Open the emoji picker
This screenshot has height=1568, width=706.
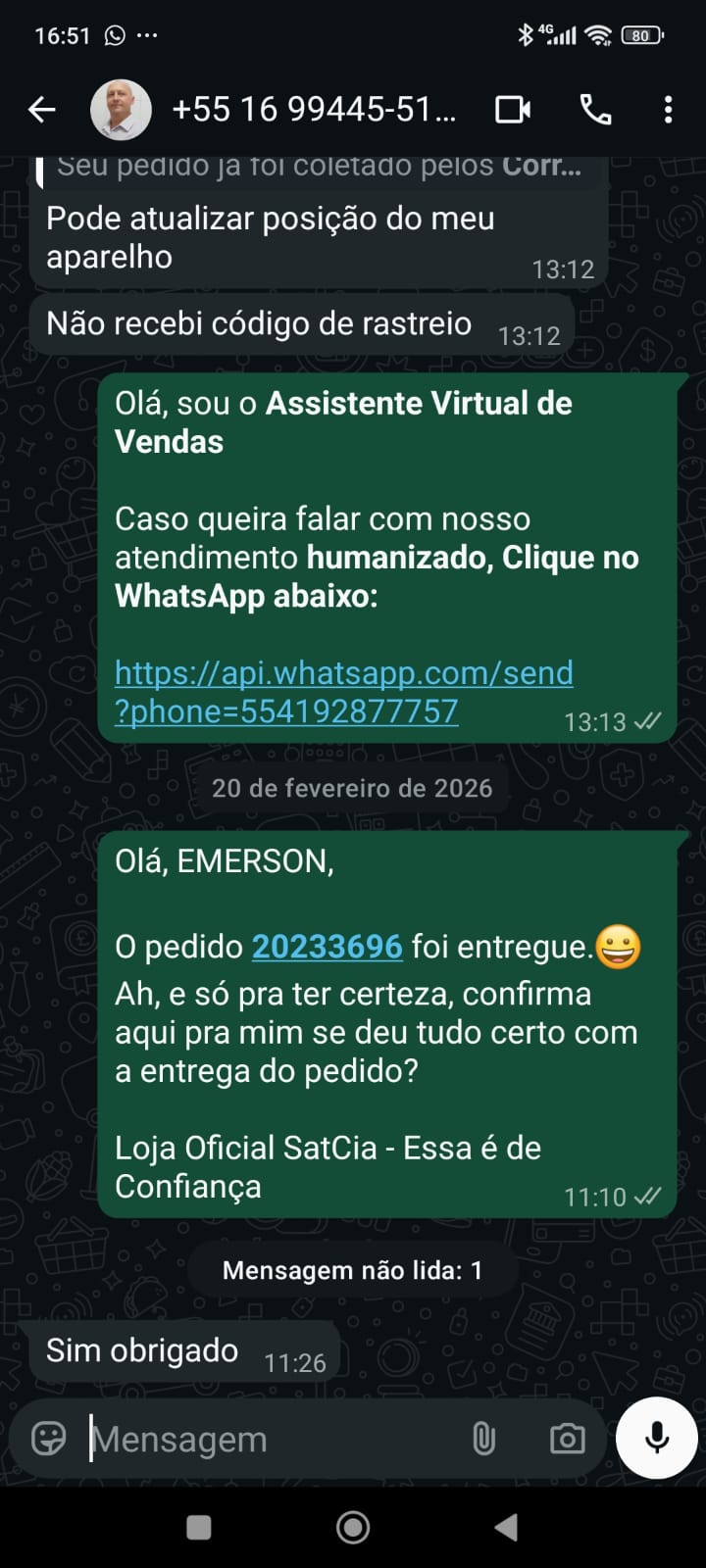(x=49, y=1439)
